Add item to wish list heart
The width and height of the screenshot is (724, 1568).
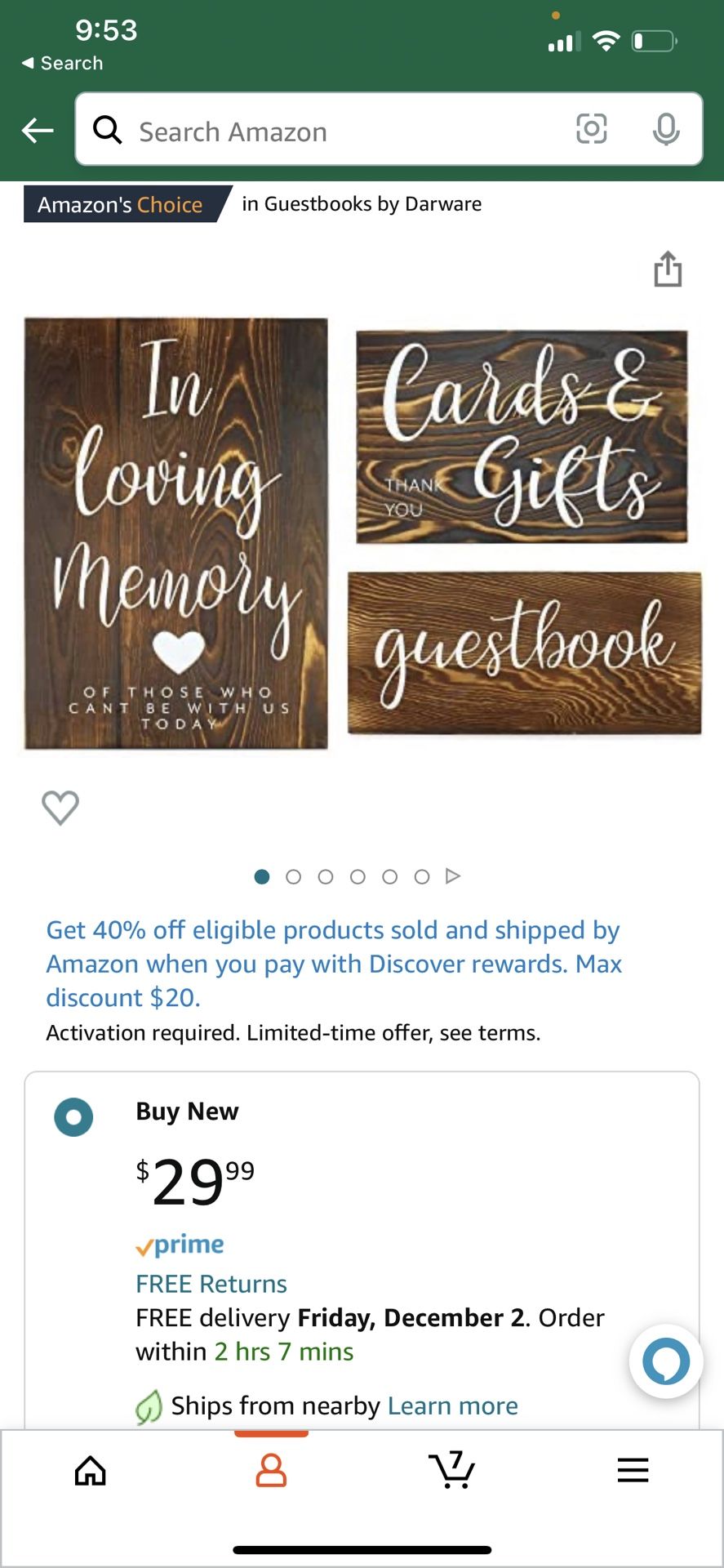[x=60, y=808]
